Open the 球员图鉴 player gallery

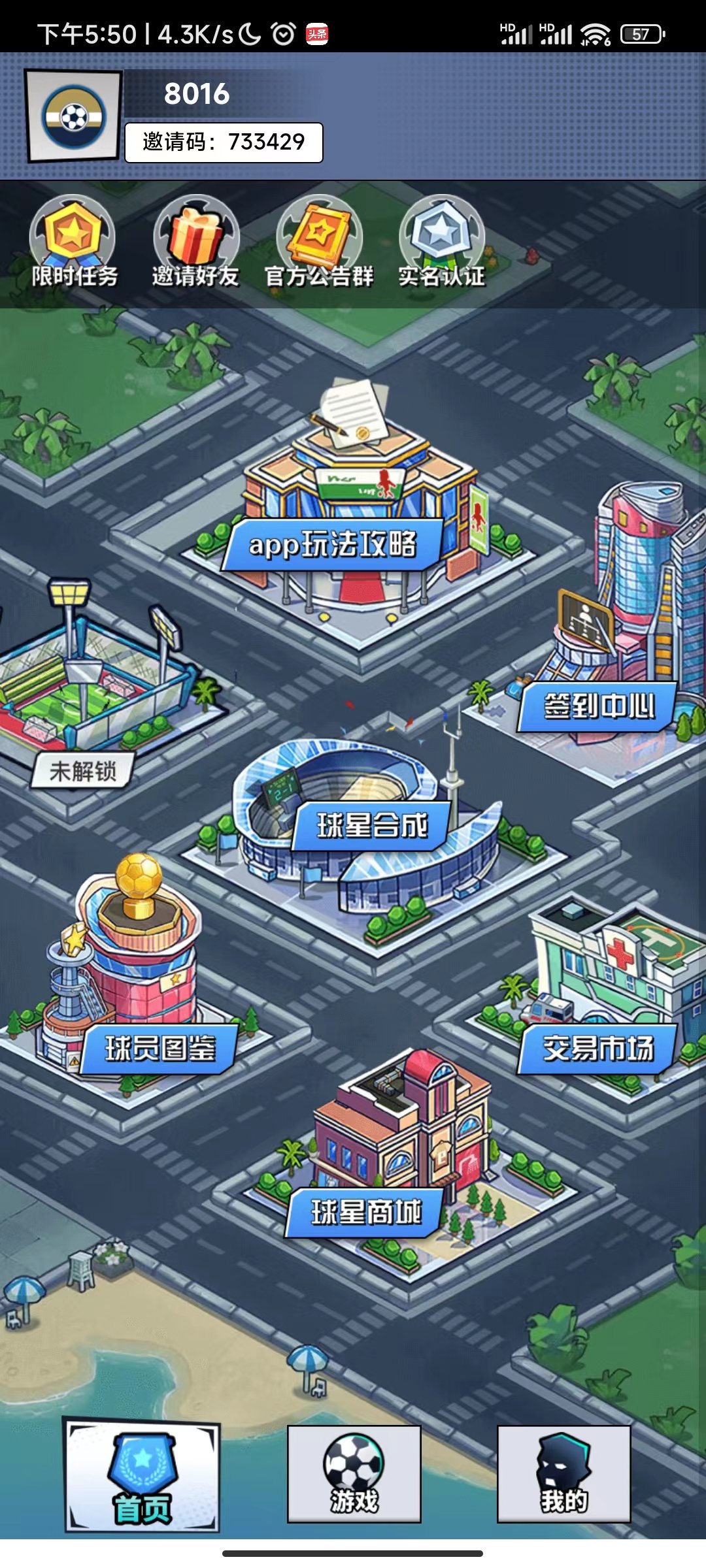[x=160, y=1049]
